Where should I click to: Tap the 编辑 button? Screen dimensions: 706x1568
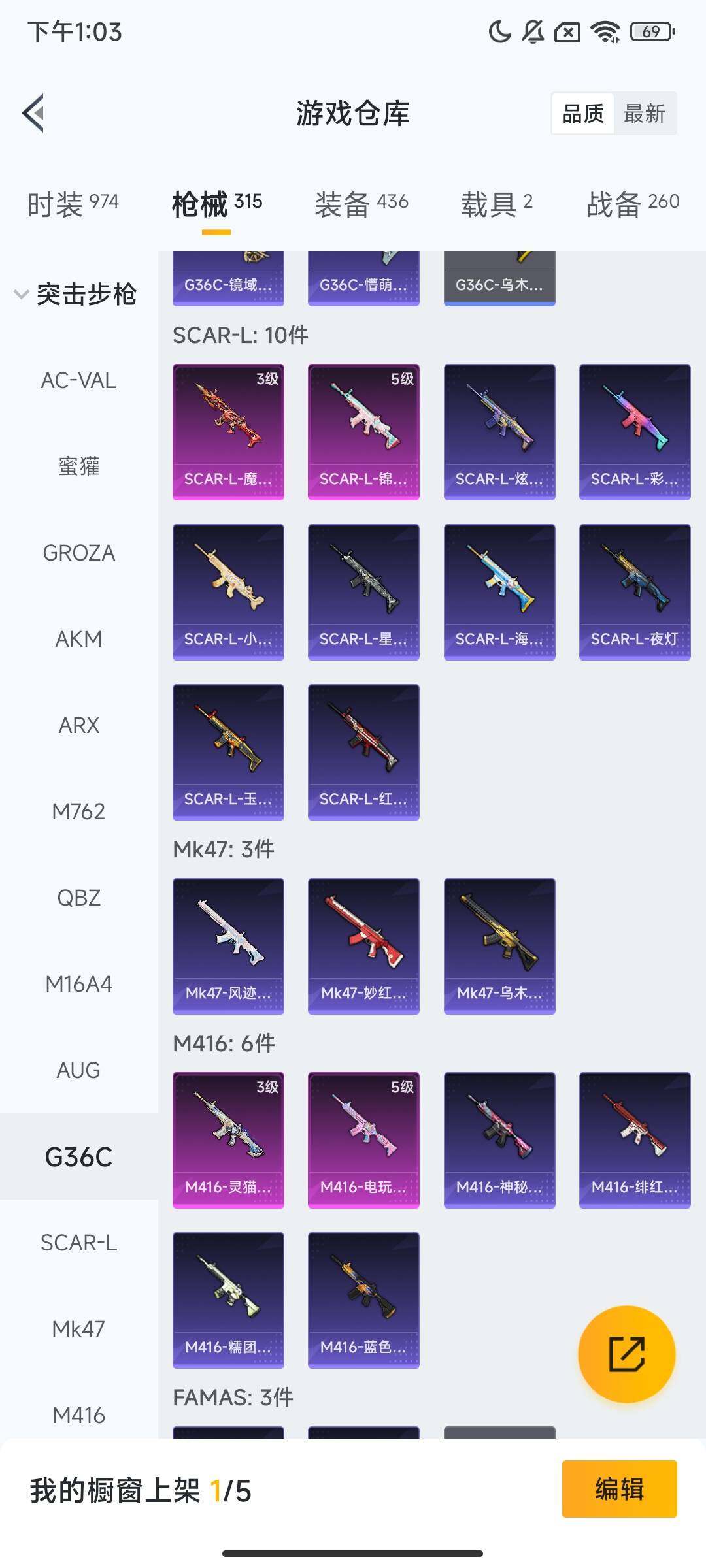[x=619, y=1489]
